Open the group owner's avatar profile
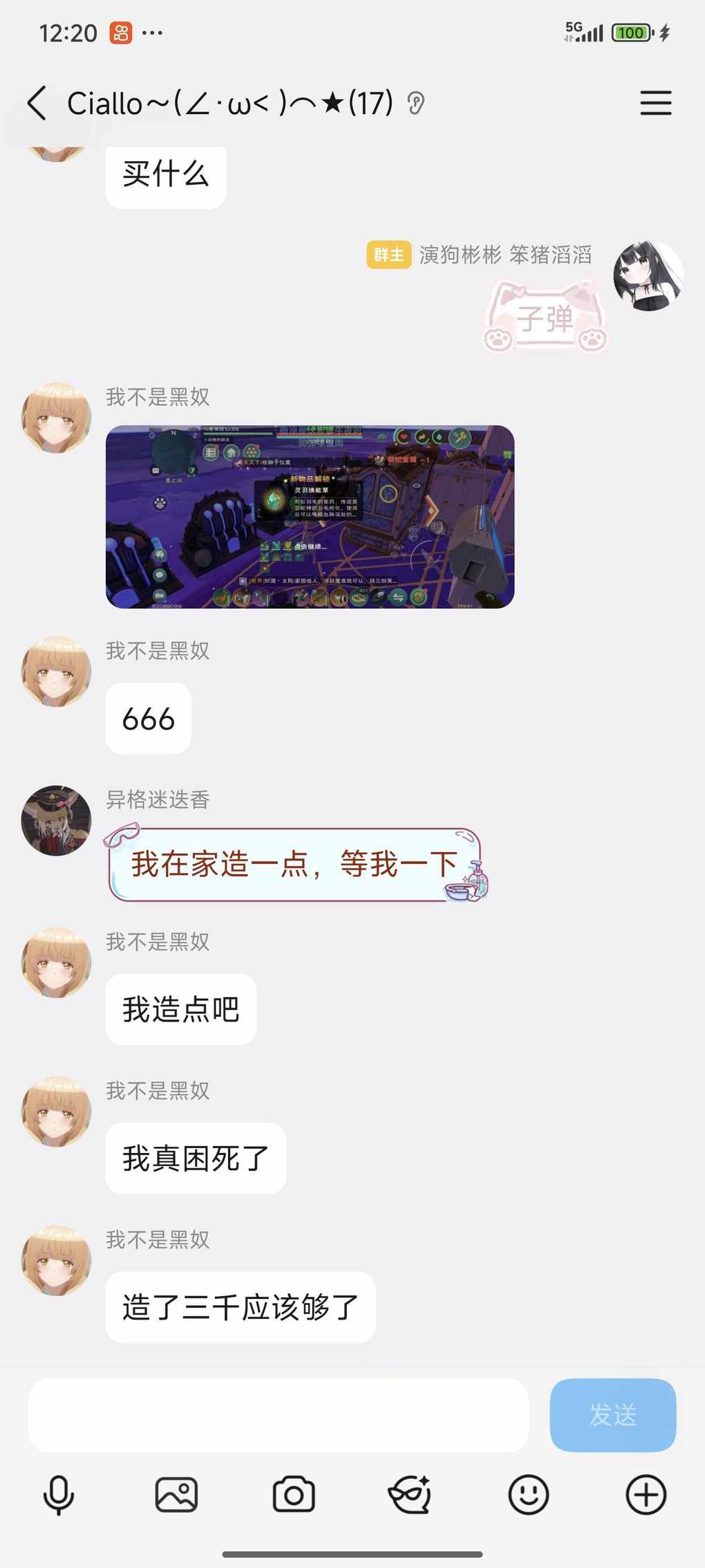The image size is (705, 1568). (648, 276)
